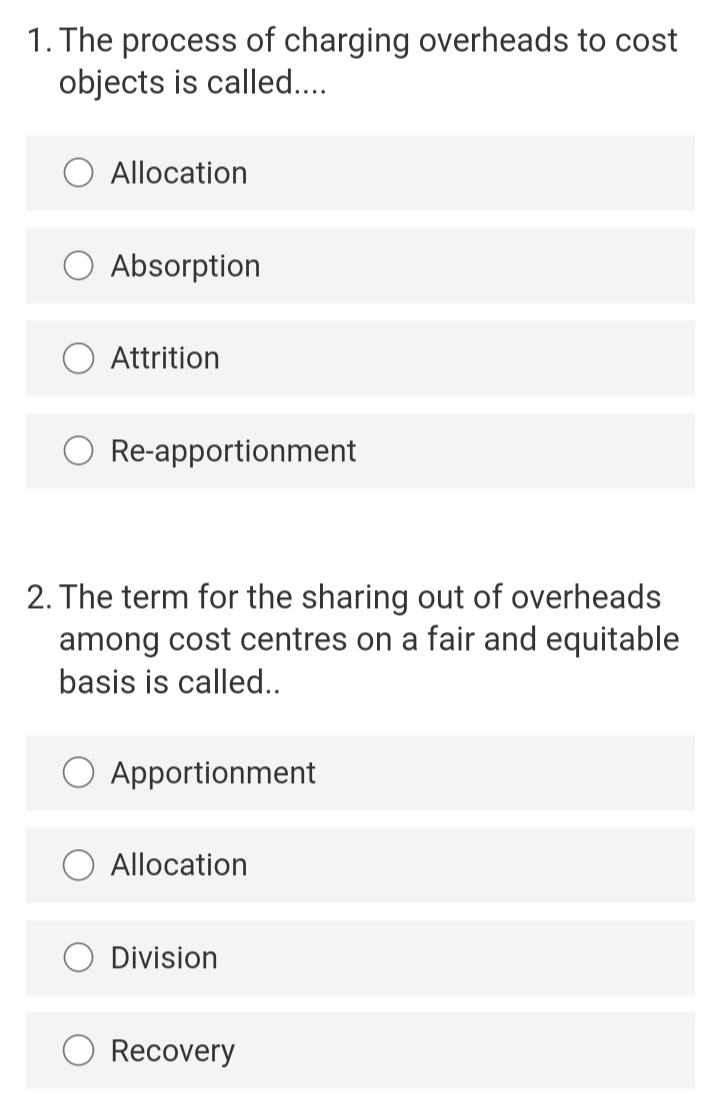Choose Absorption as the answer
The width and height of the screenshot is (720, 1094).
click(80, 266)
